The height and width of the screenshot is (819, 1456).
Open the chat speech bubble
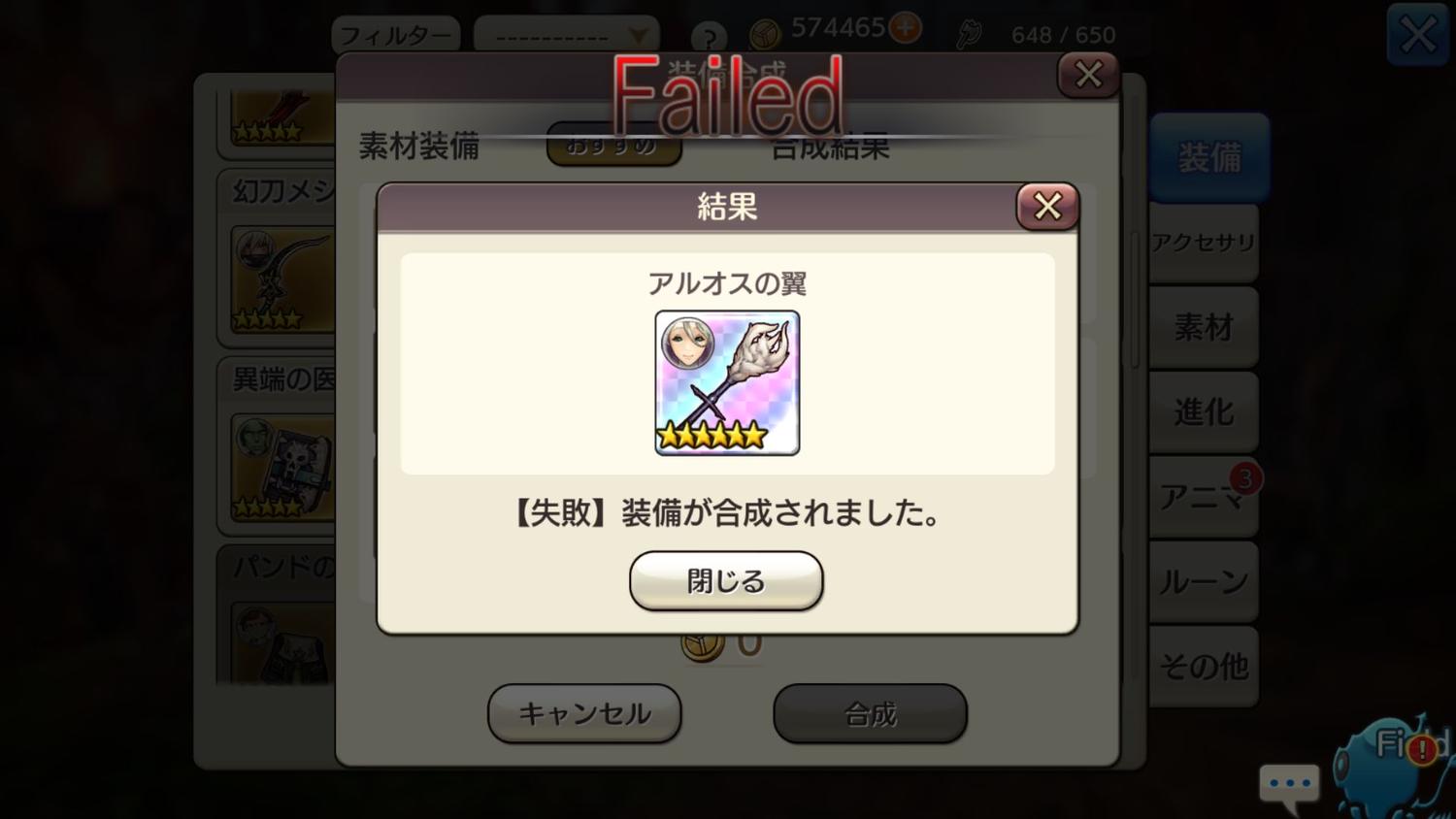(1289, 784)
